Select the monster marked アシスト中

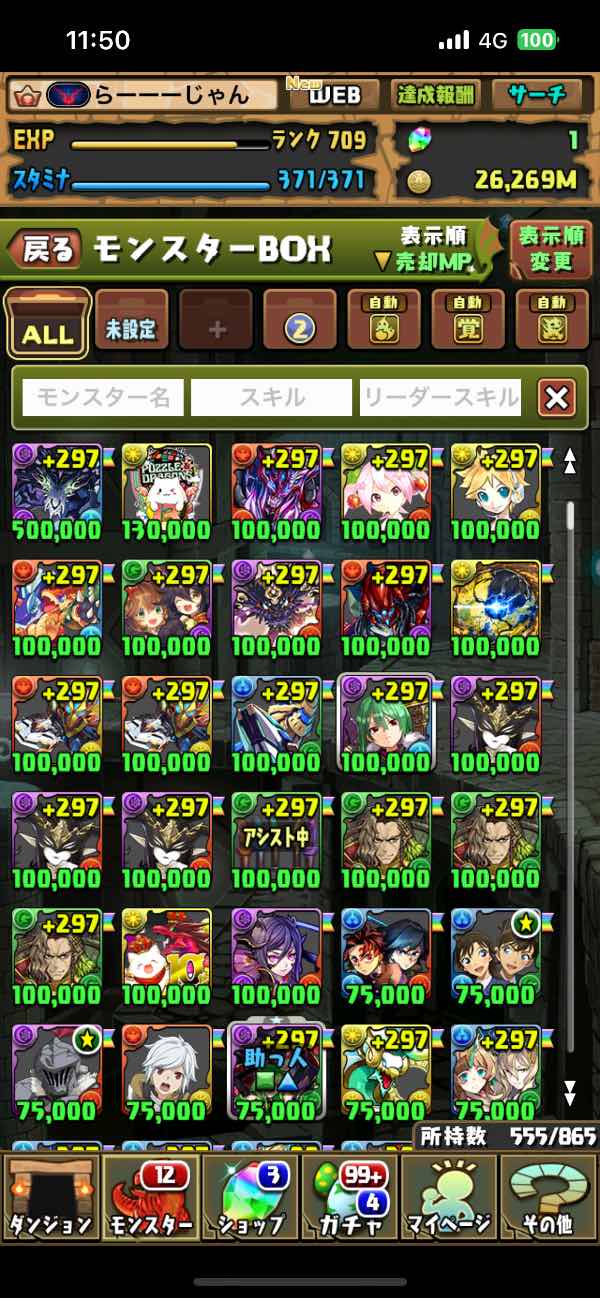tap(276, 840)
